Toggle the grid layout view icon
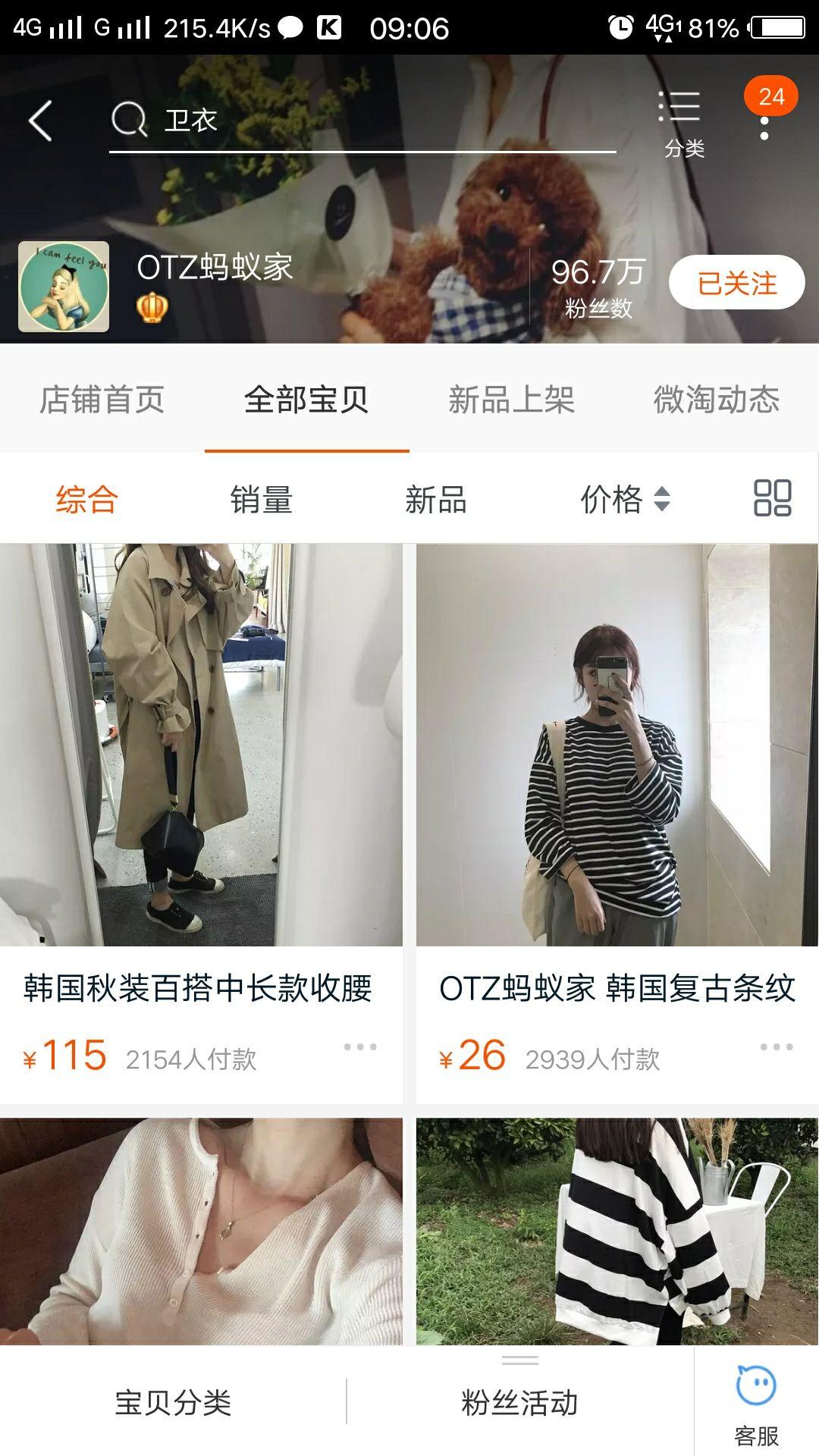The height and width of the screenshot is (1456, 819). 772,498
